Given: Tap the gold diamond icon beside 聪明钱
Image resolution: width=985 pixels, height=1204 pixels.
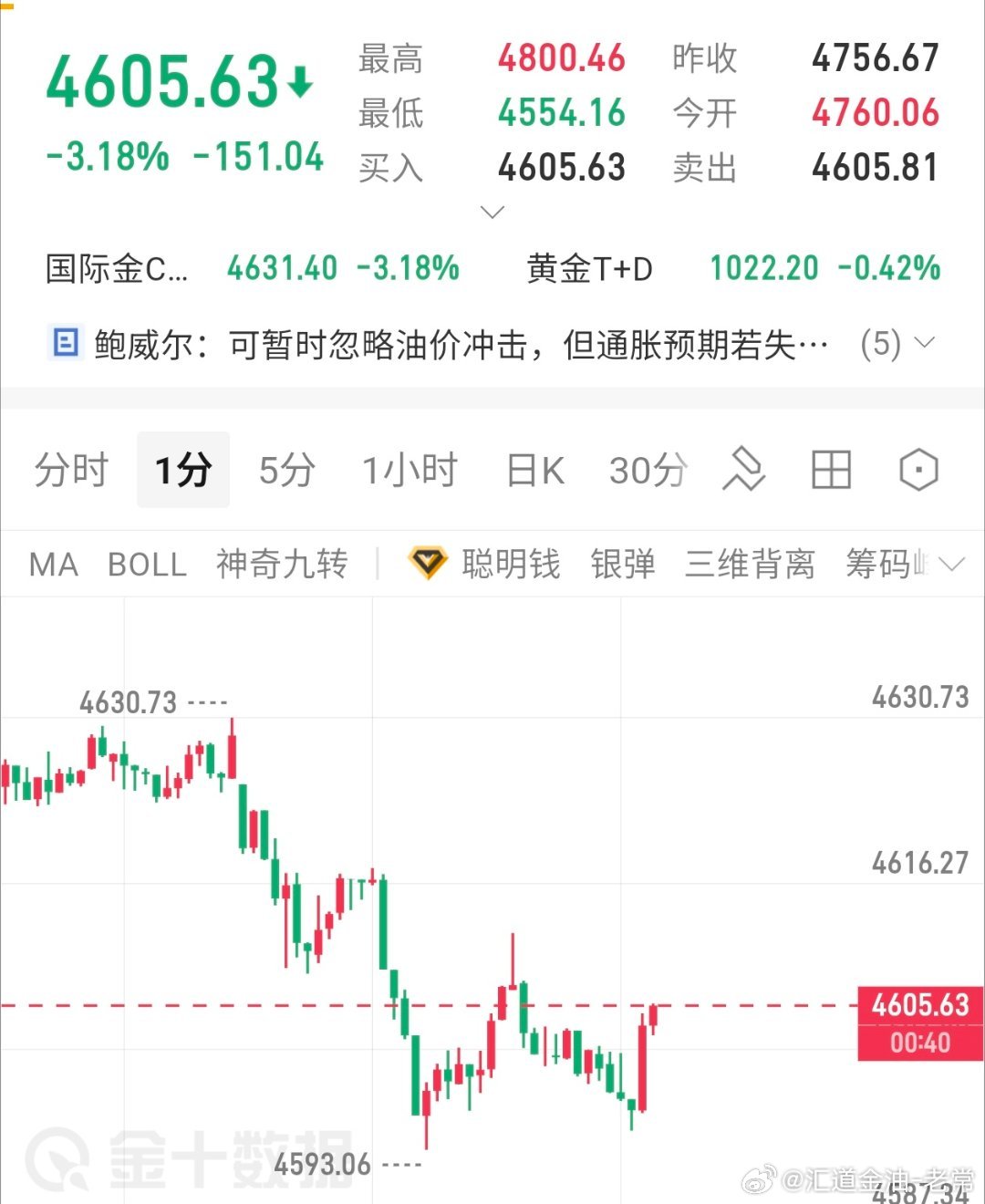Looking at the screenshot, I should [429, 564].
